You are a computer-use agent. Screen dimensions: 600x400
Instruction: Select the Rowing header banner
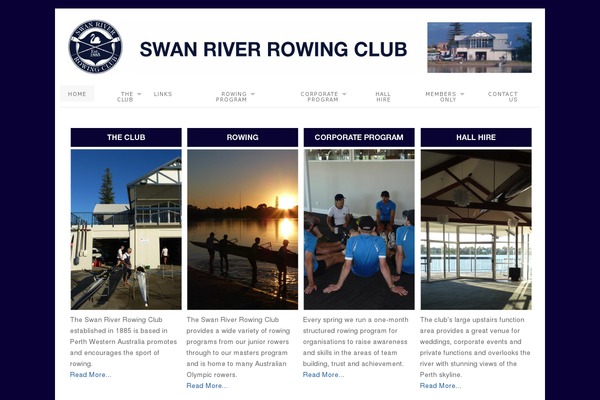pos(242,137)
